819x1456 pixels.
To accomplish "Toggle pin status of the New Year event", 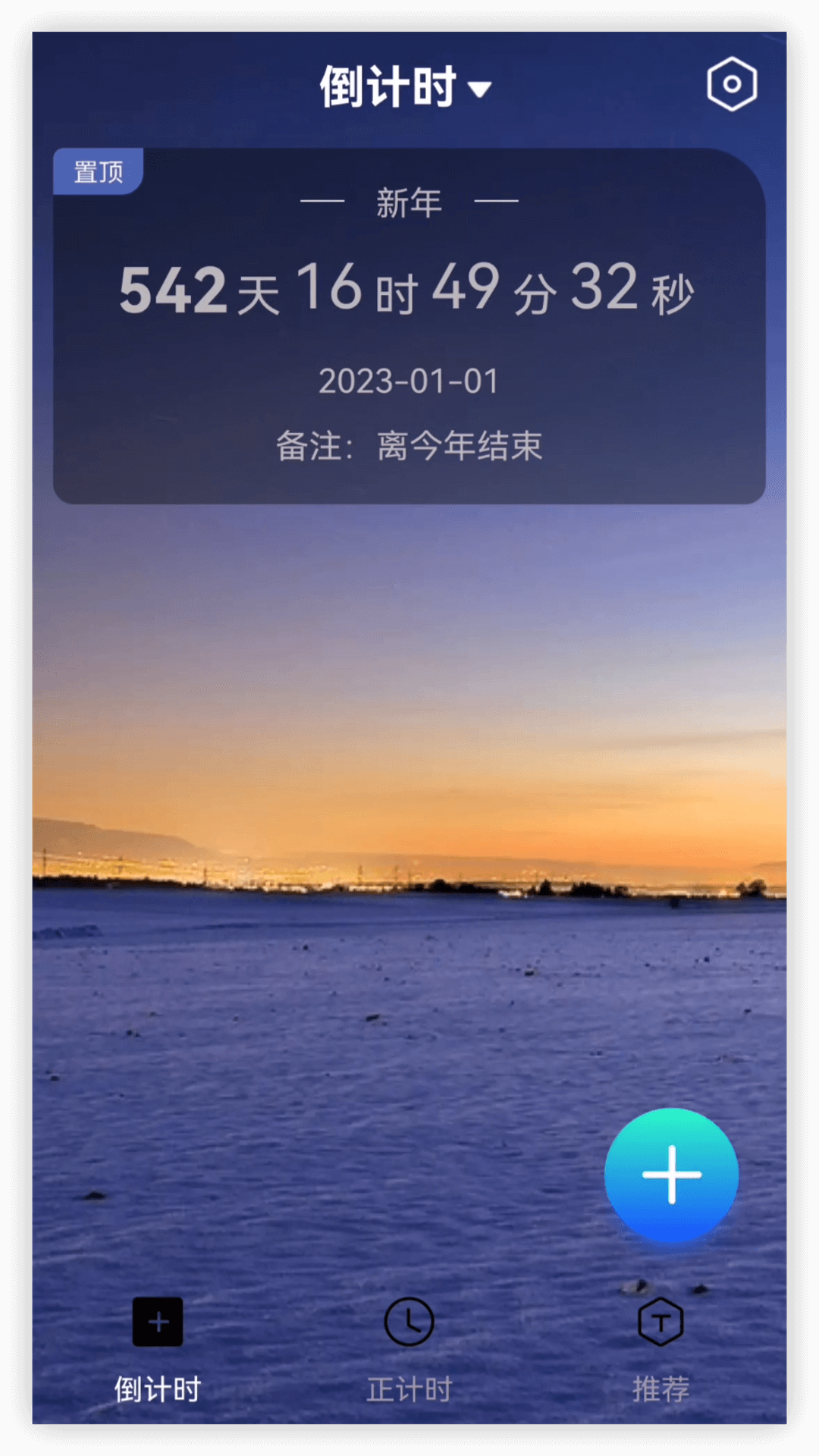I will (97, 170).
